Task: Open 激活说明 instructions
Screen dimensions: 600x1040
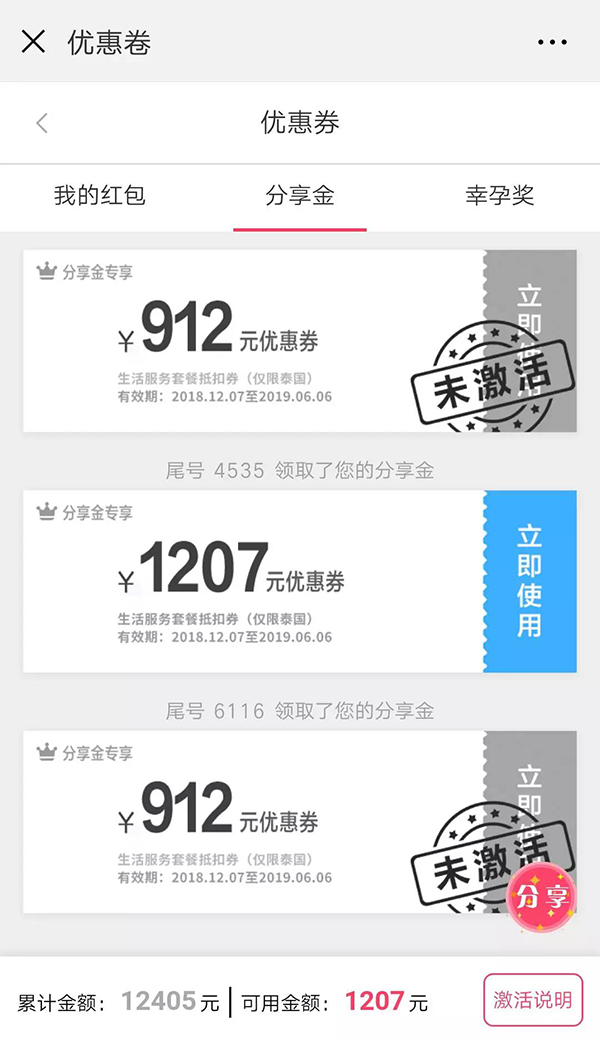Action: tap(533, 1000)
